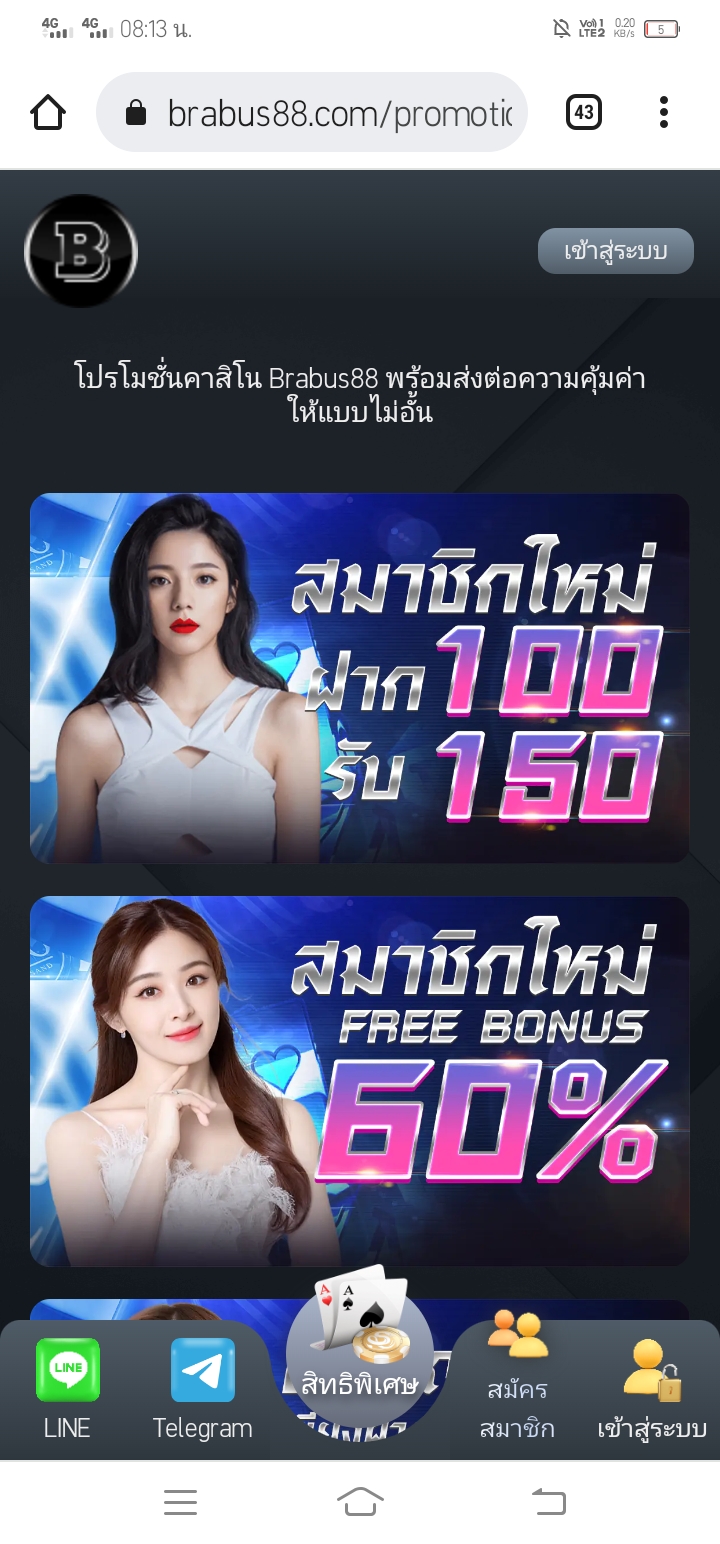Image resolution: width=720 pixels, height=1544 pixels.
Task: Tap the system back button
Action: point(548,1501)
